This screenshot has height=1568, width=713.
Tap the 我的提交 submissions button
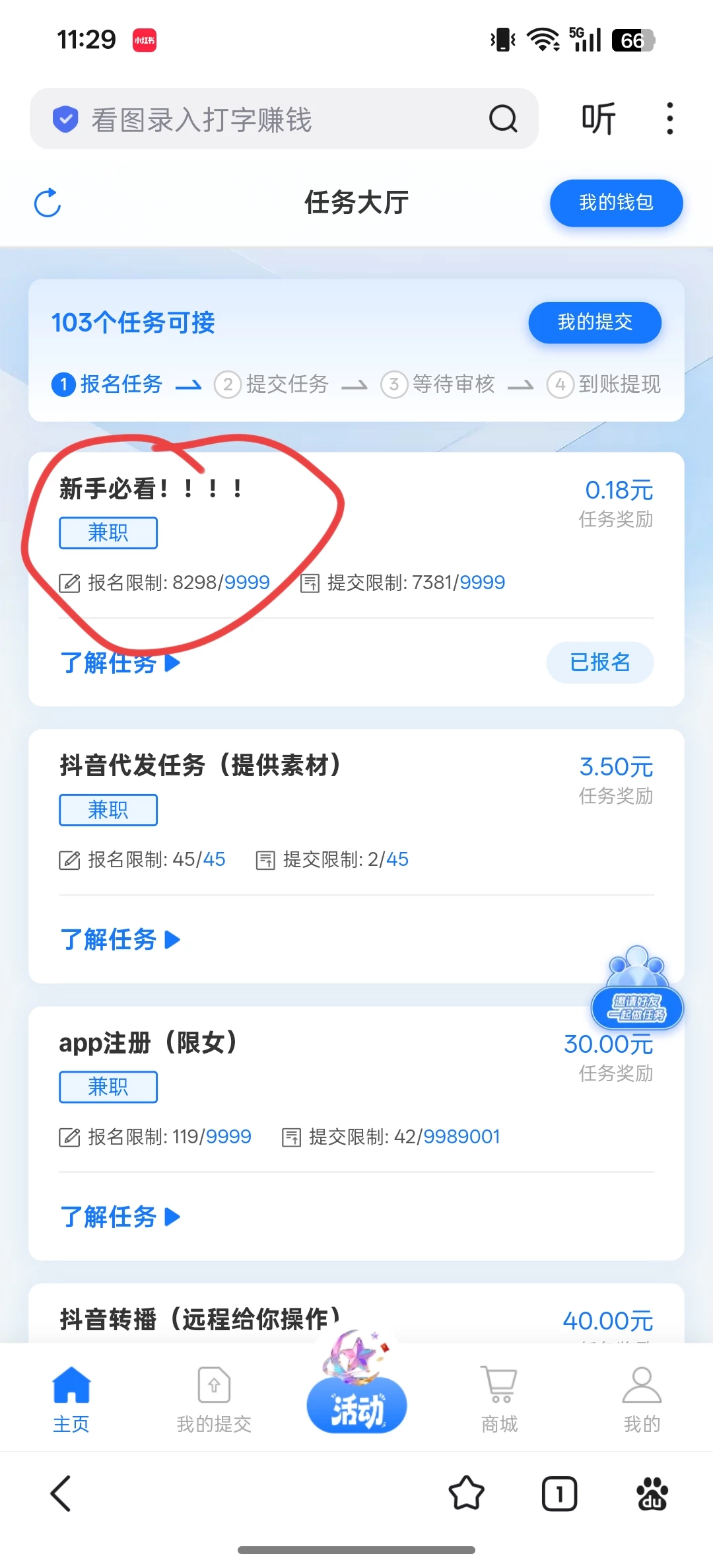point(594,322)
